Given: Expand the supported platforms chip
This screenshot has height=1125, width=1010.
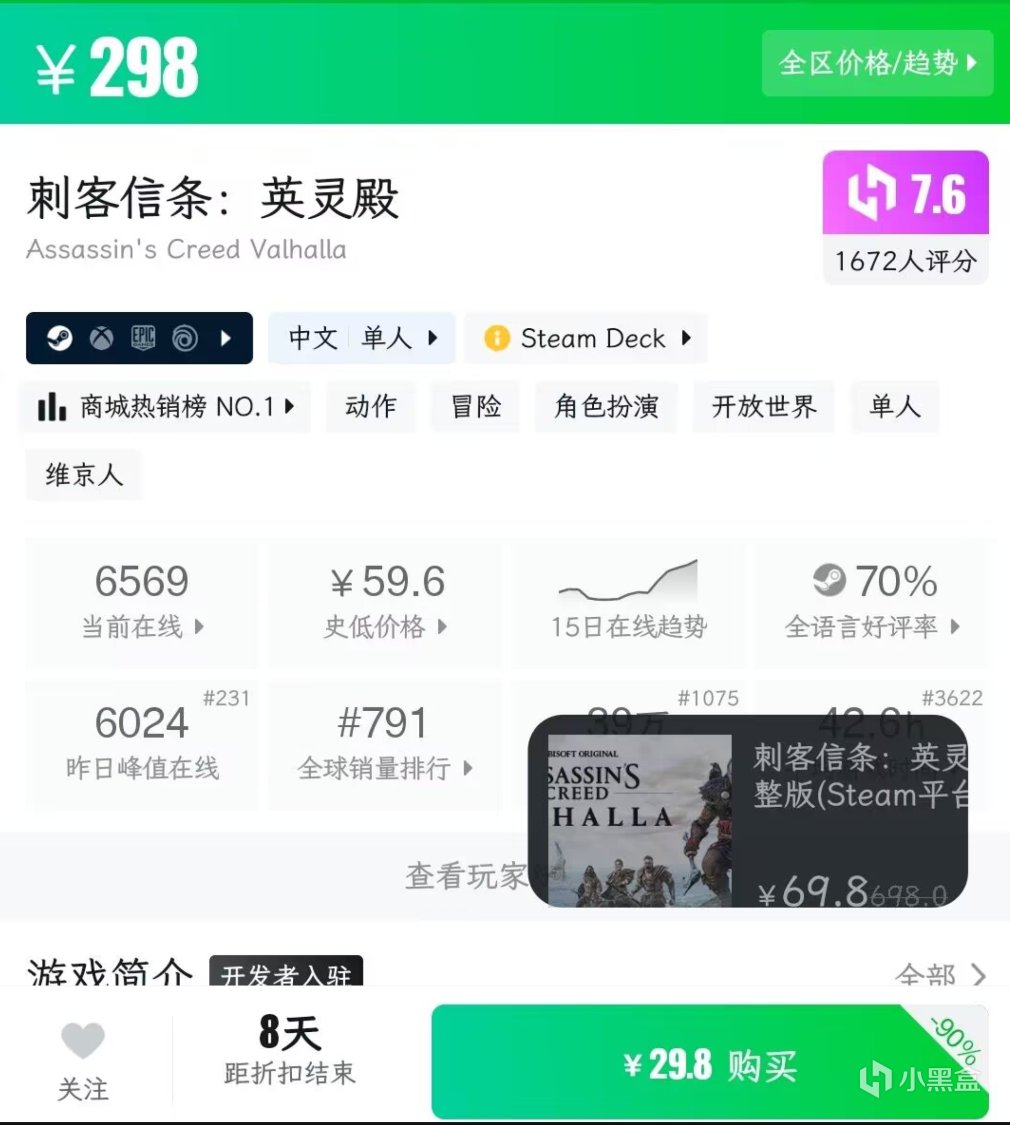Looking at the screenshot, I should coord(139,338).
